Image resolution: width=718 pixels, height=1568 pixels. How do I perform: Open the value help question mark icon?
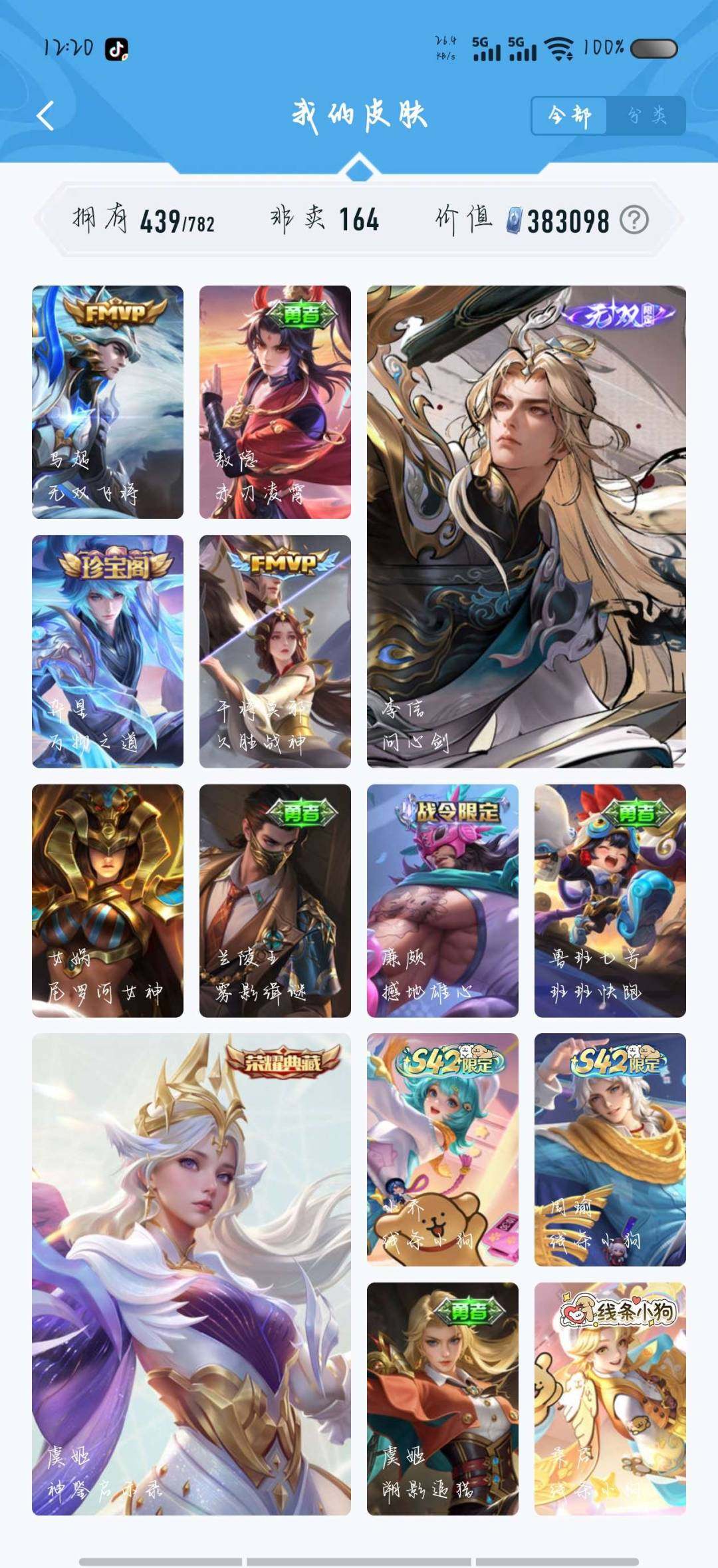[x=634, y=220]
